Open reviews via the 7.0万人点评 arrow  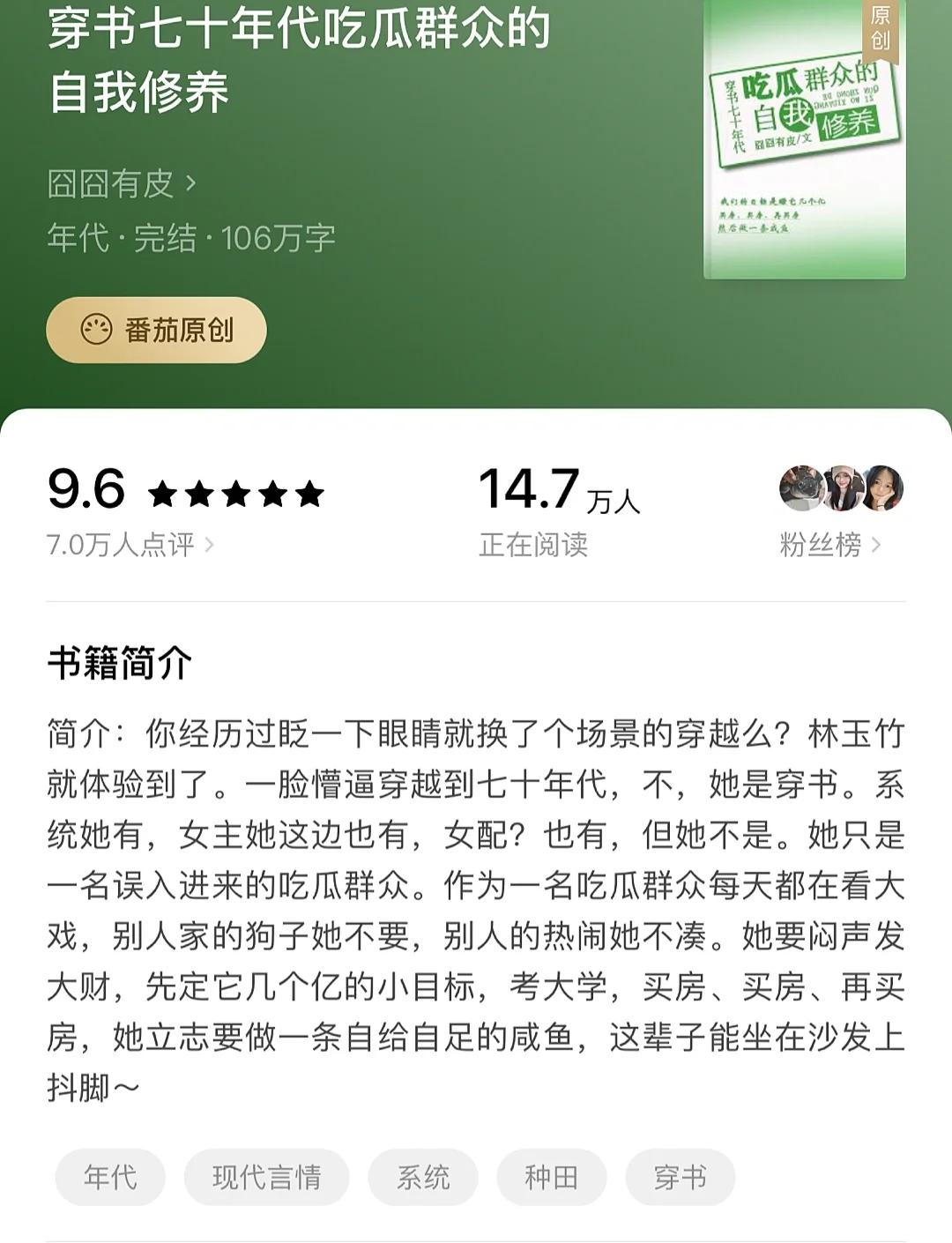pyautogui.click(x=209, y=545)
